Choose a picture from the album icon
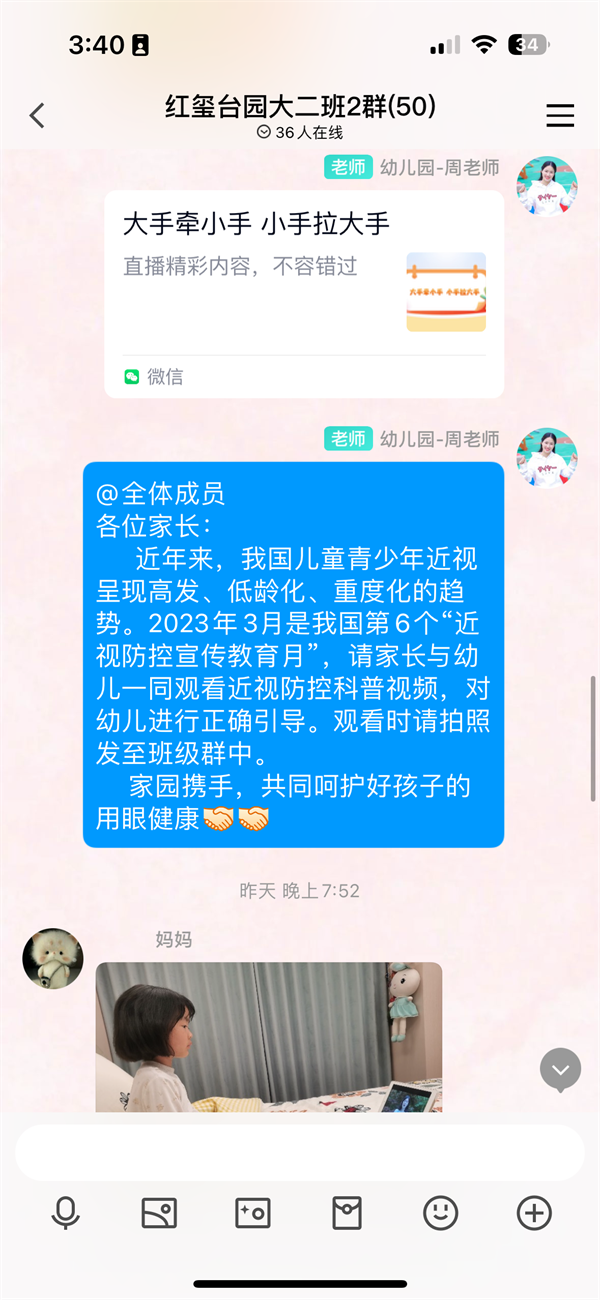This screenshot has width=600, height=1300. pyautogui.click(x=159, y=1214)
